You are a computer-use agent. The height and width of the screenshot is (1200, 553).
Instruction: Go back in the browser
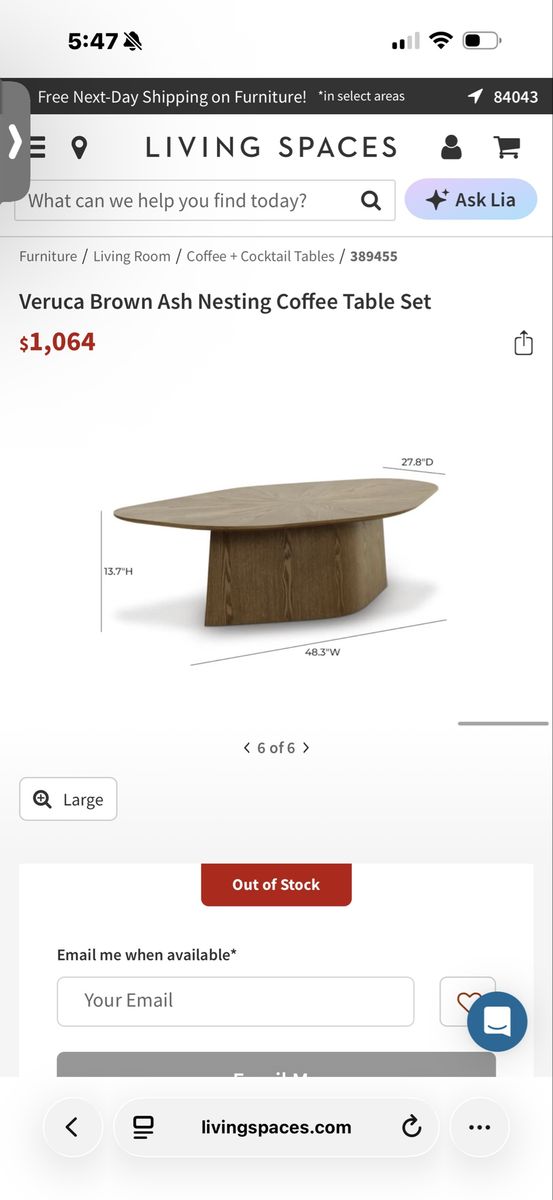coord(72,1127)
